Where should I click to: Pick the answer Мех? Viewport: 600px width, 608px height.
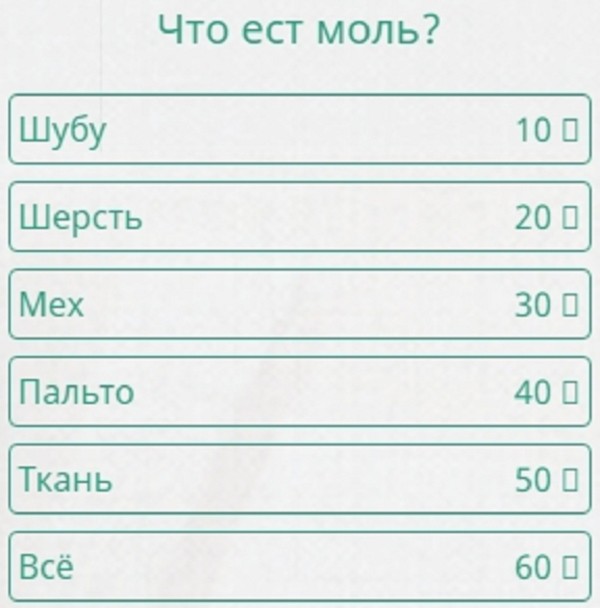click(299, 305)
